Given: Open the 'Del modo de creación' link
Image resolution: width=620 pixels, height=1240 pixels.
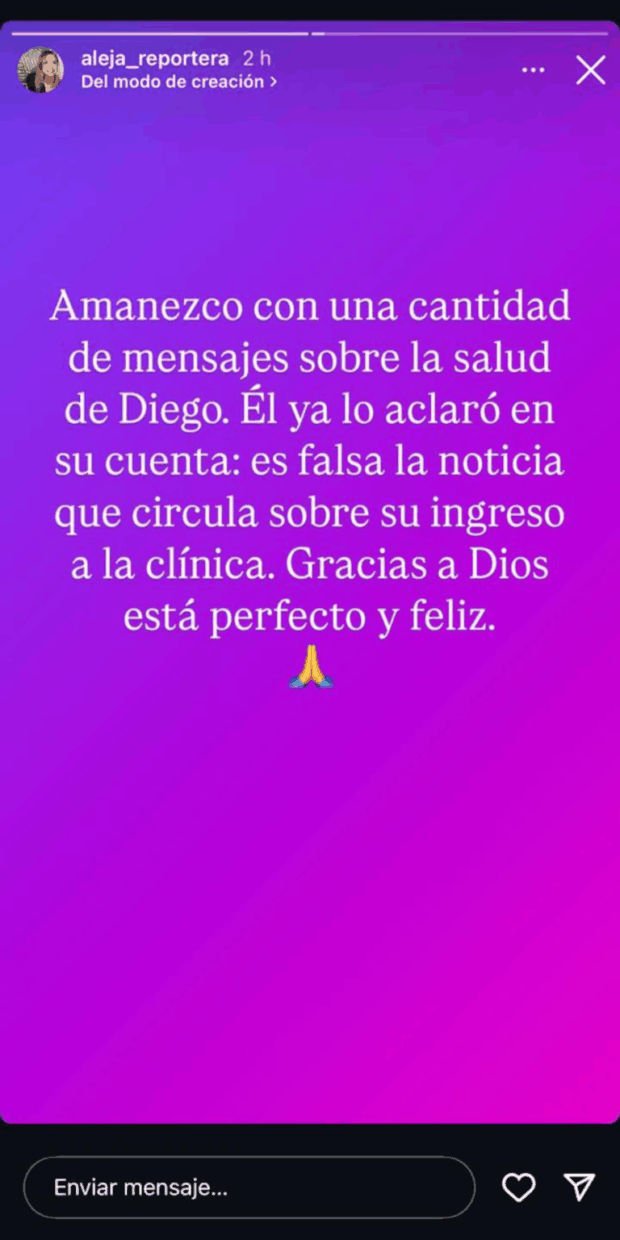Looking at the screenshot, I should pos(178,82).
